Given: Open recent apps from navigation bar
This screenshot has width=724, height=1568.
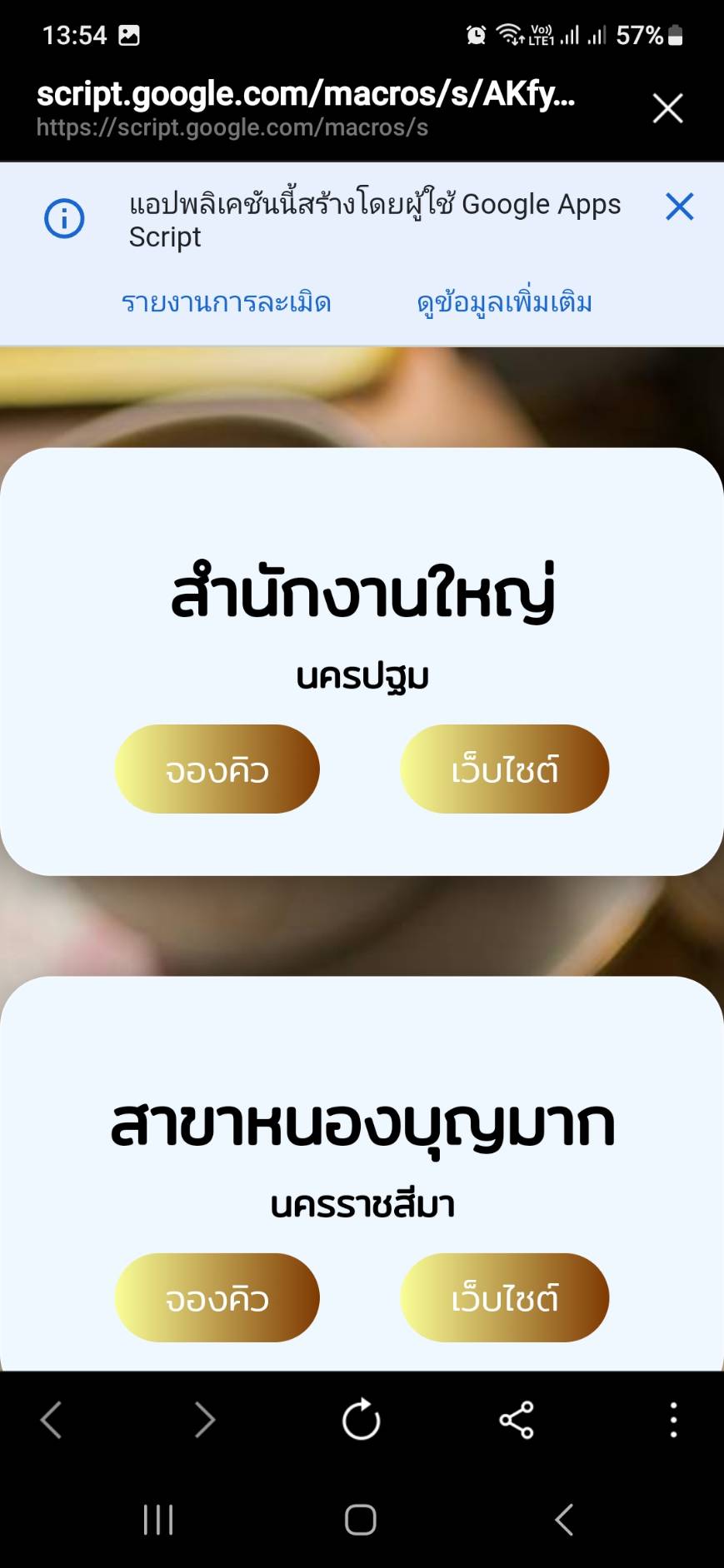Looking at the screenshot, I should tap(158, 1520).
